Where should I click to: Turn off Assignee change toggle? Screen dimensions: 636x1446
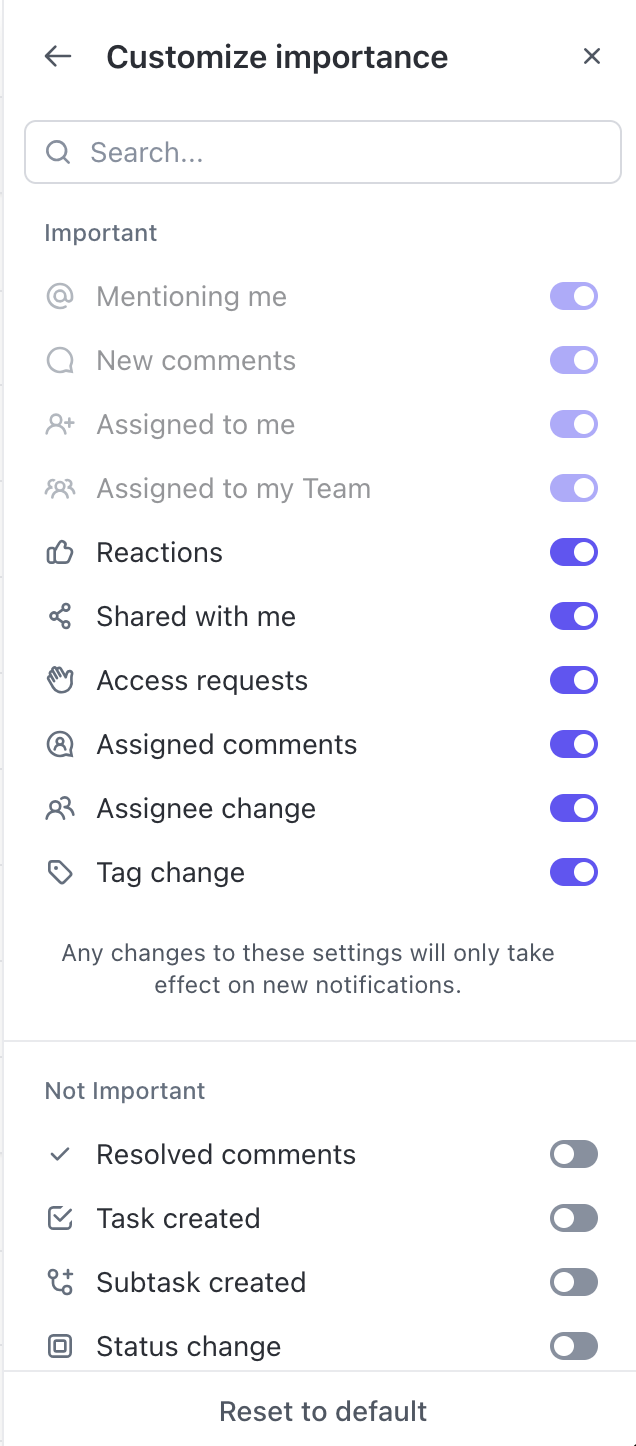(x=574, y=808)
